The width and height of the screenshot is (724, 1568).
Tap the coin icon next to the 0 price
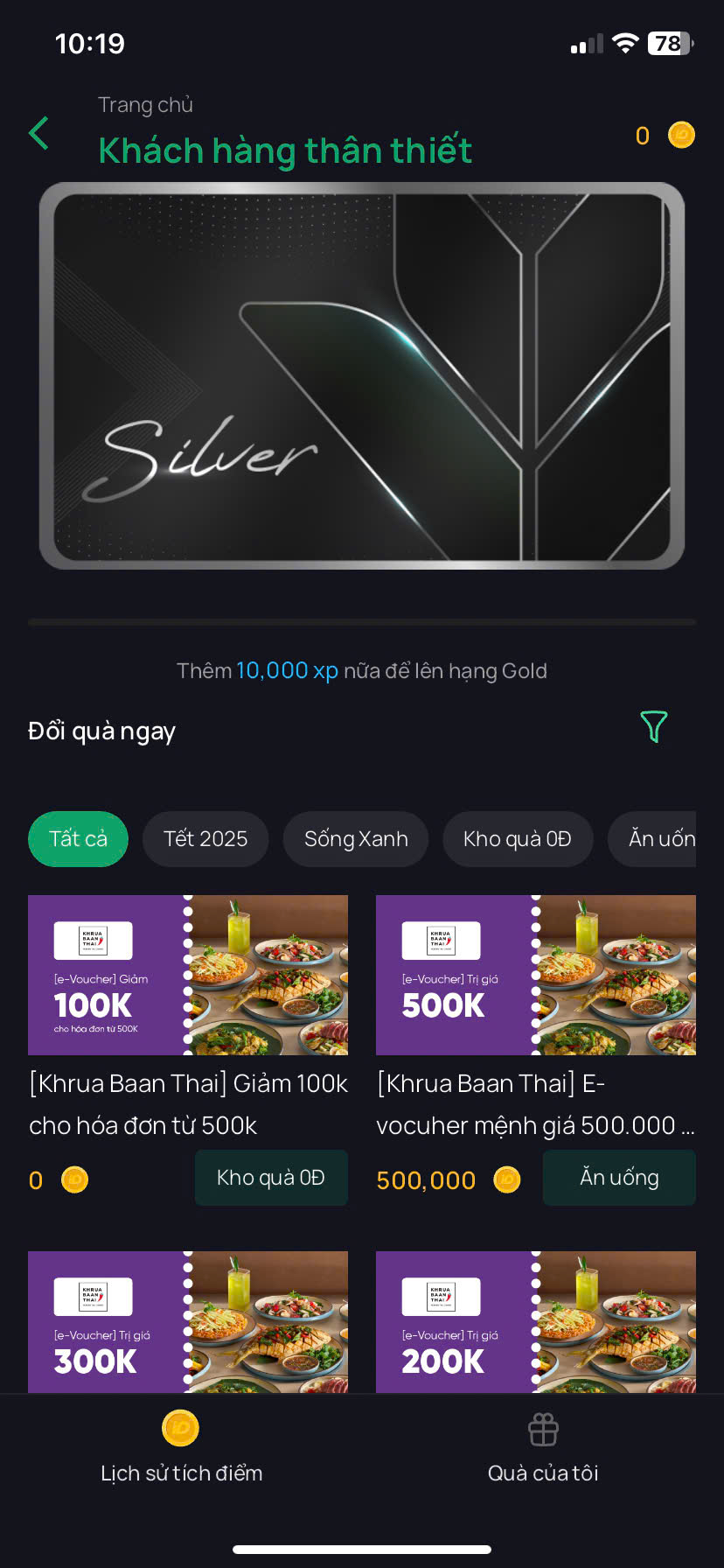coord(74,1179)
